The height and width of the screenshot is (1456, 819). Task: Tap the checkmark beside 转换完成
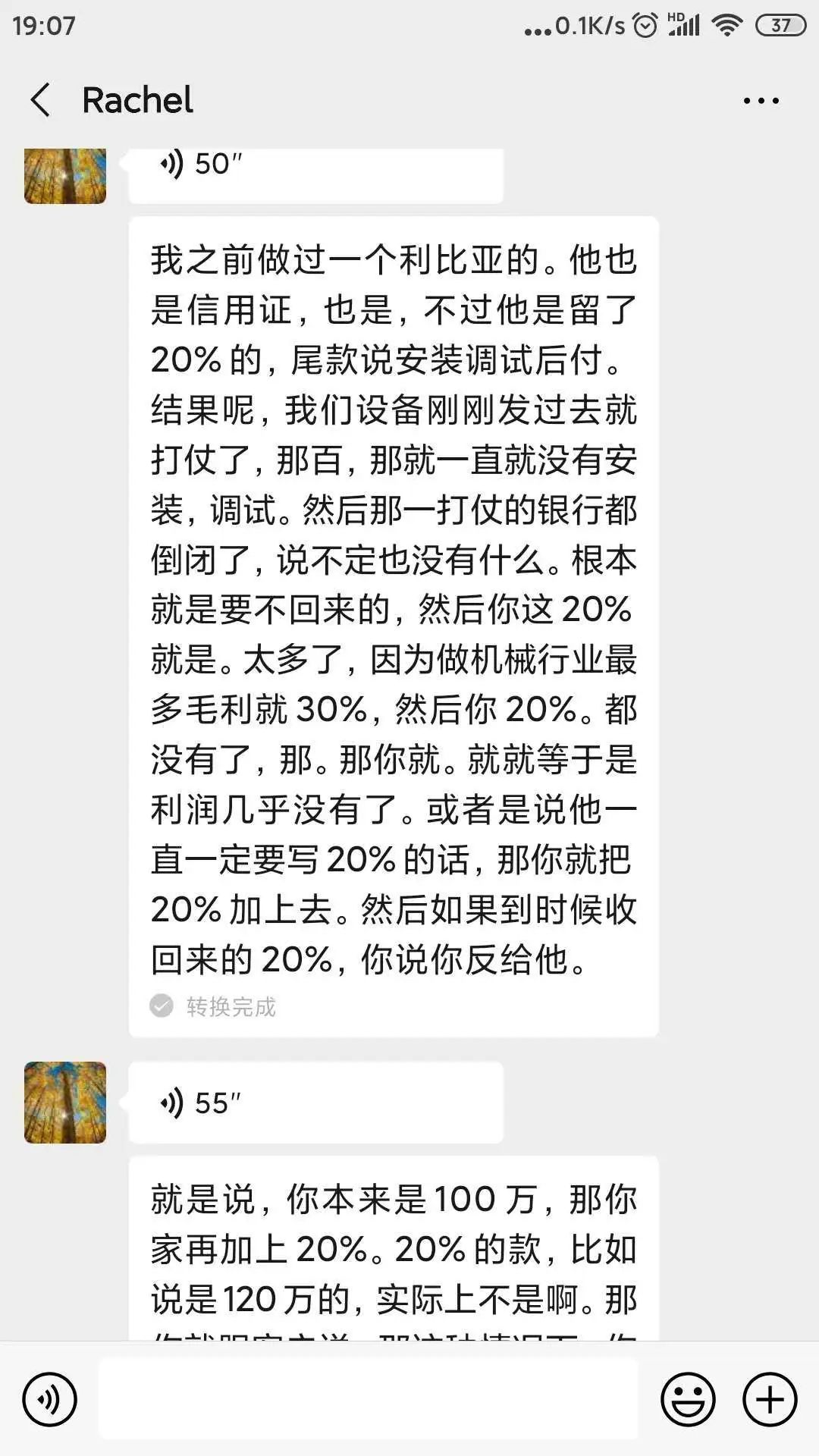pos(160,1006)
